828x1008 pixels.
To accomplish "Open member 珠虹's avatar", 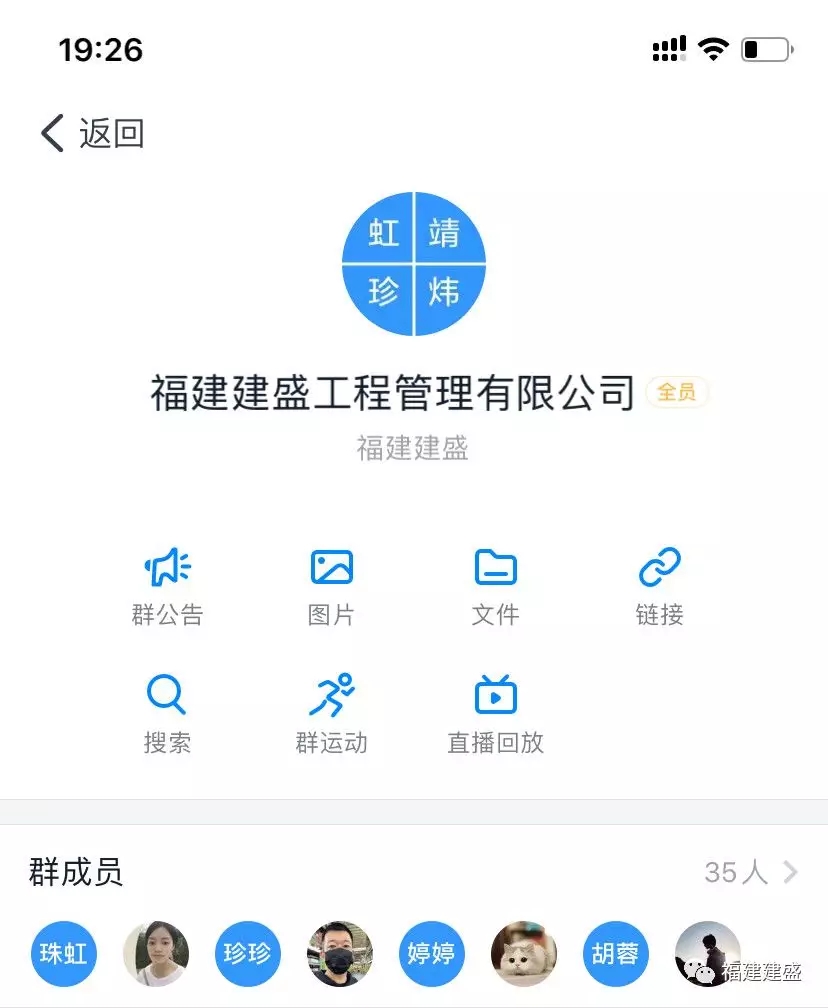I will coord(64,954).
